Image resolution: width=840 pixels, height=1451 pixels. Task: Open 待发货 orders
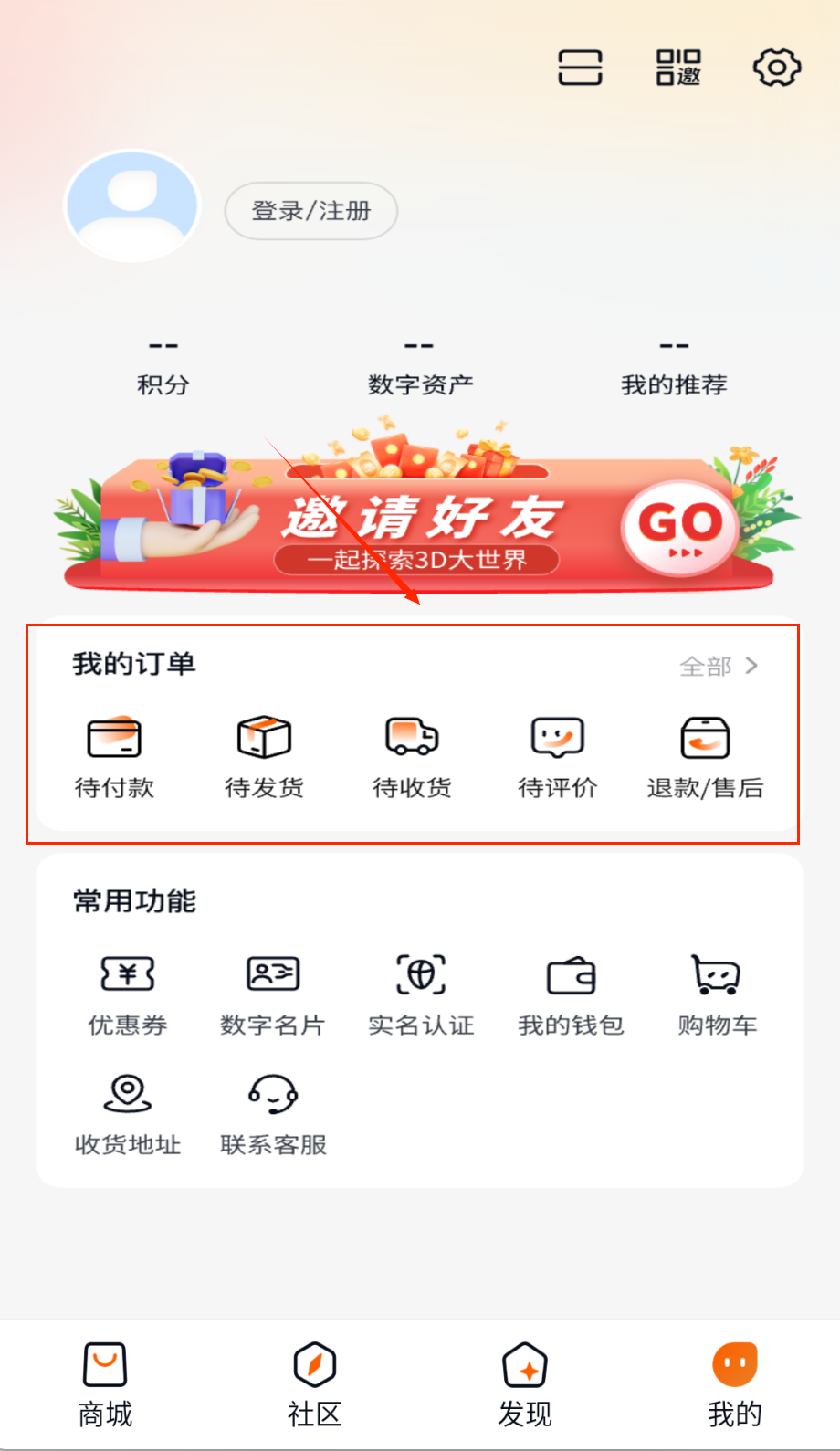click(264, 756)
